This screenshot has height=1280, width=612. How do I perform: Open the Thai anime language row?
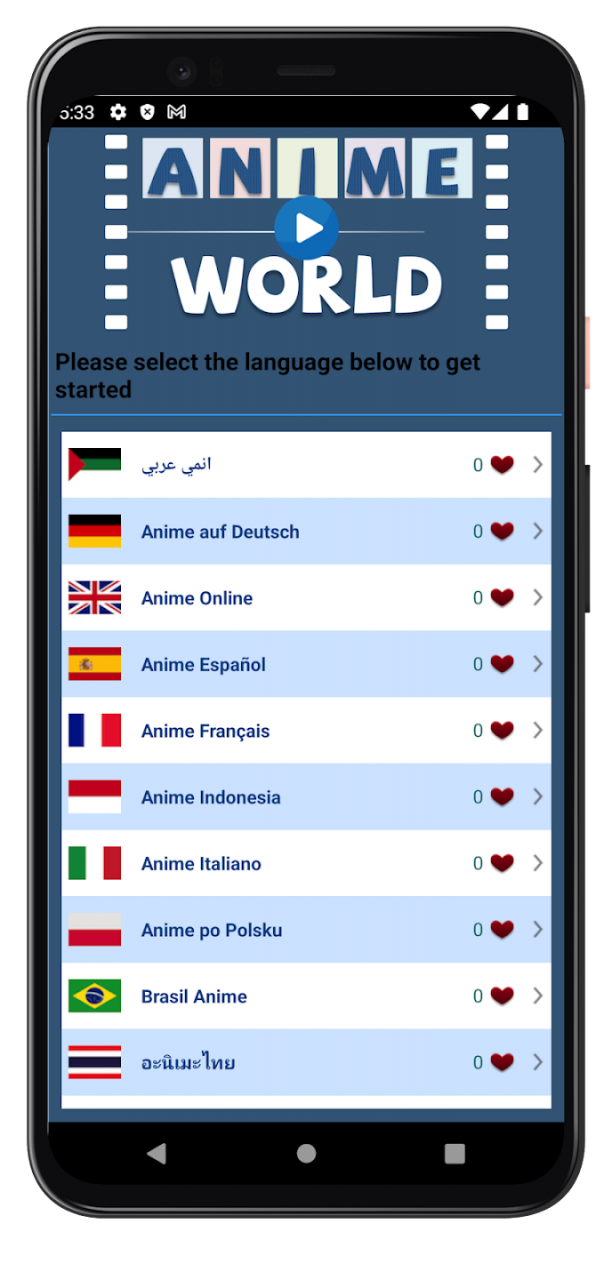(x=306, y=1062)
